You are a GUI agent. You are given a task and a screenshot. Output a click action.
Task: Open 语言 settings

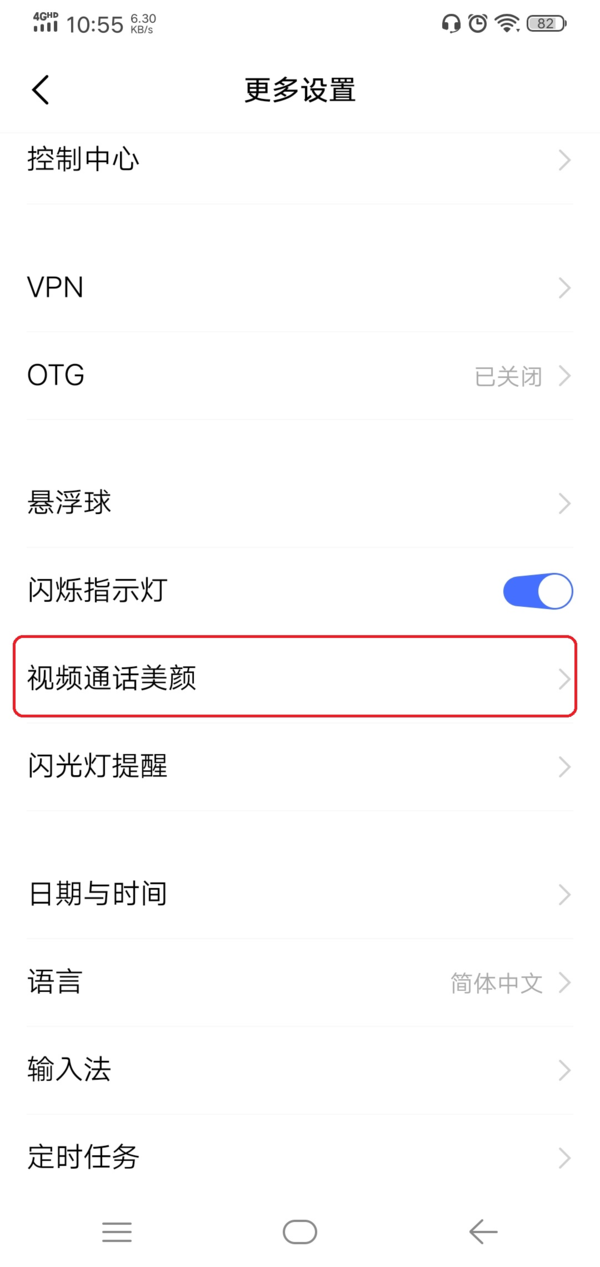coord(300,982)
